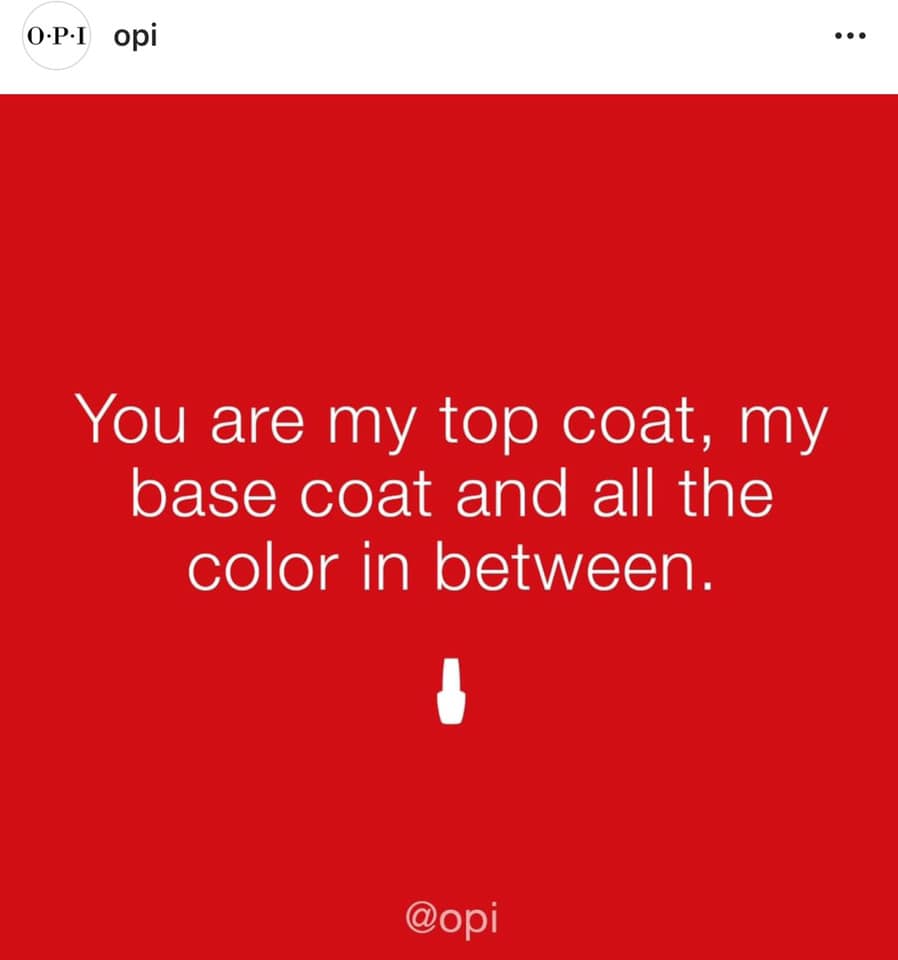Open the opi username link
898x960 pixels.
point(135,38)
